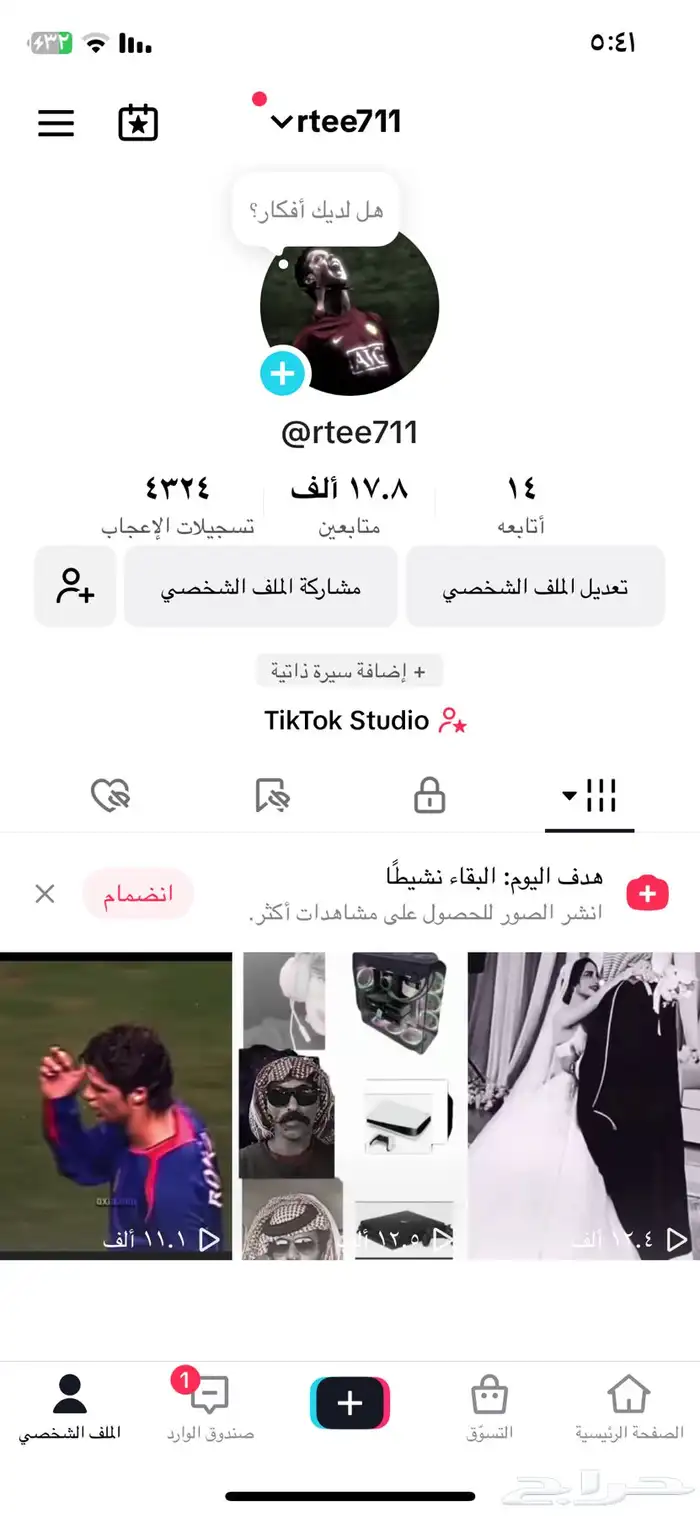
Task: Tap تعديل الملف الشخصي button
Action: coord(535,588)
